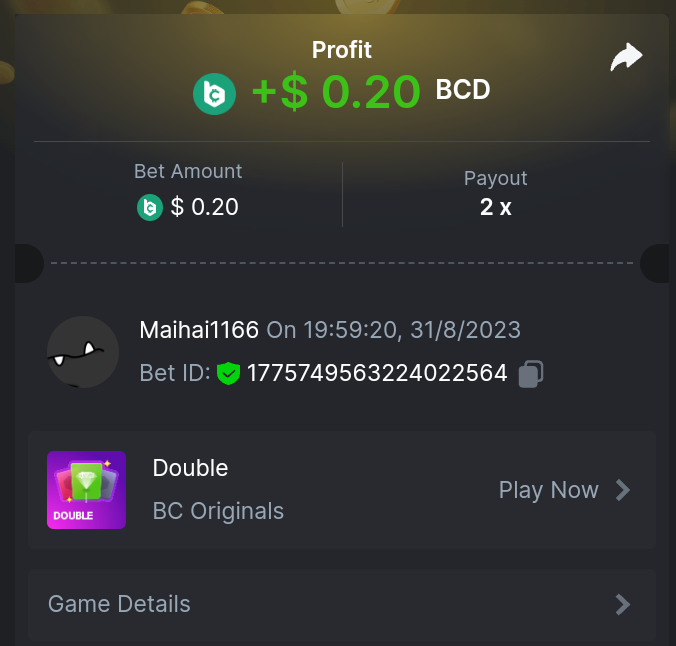This screenshot has width=676, height=646.
Task: Expand the Game Details section
Action: [x=341, y=604]
